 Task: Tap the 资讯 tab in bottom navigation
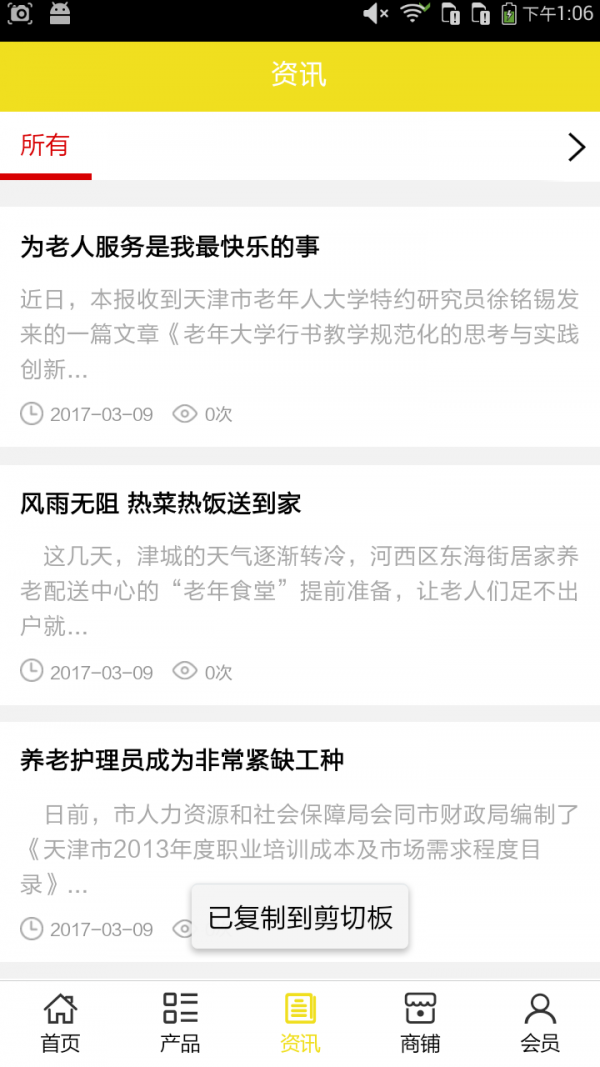[x=300, y=1022]
